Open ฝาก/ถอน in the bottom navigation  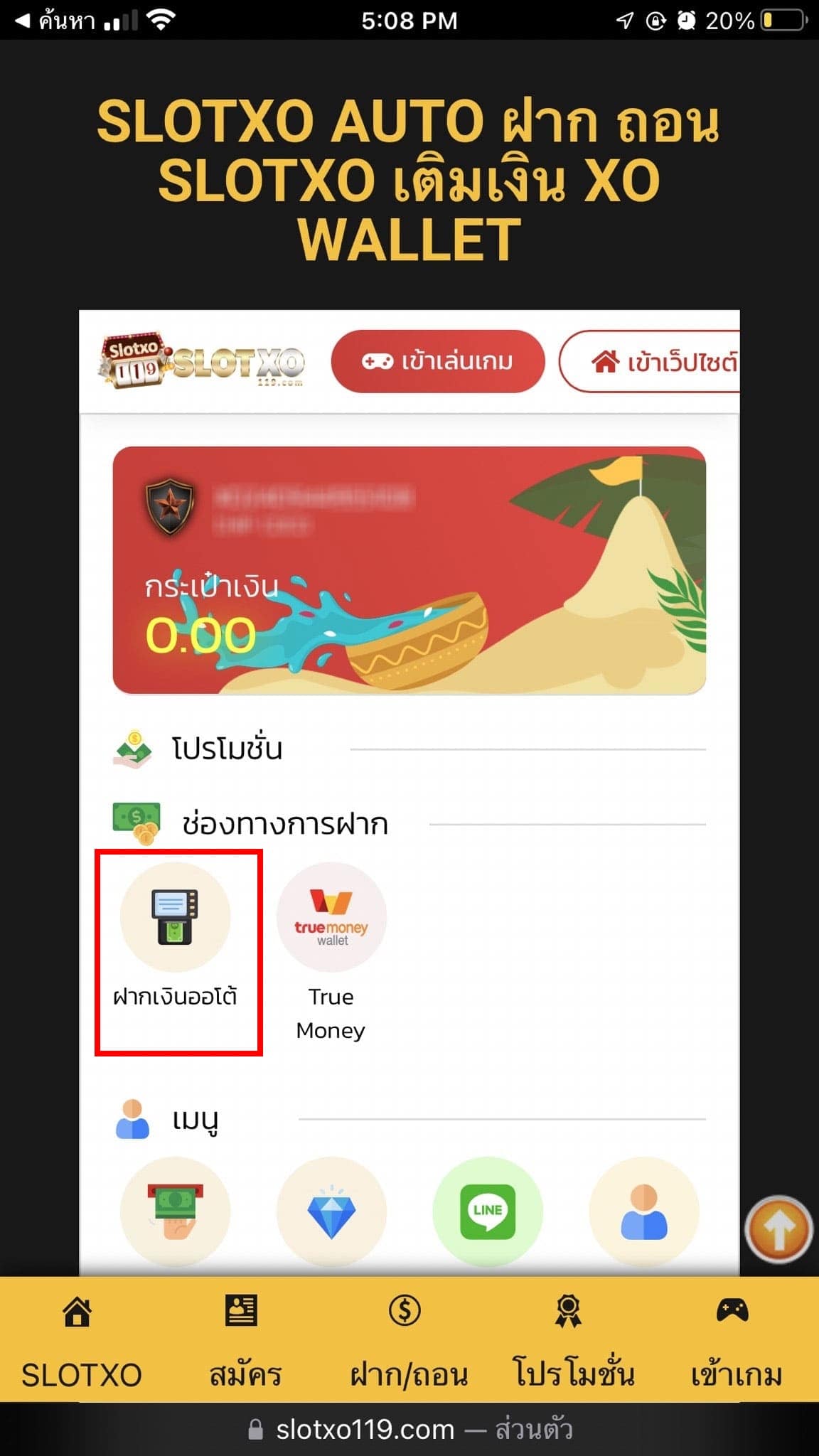pos(410,1372)
